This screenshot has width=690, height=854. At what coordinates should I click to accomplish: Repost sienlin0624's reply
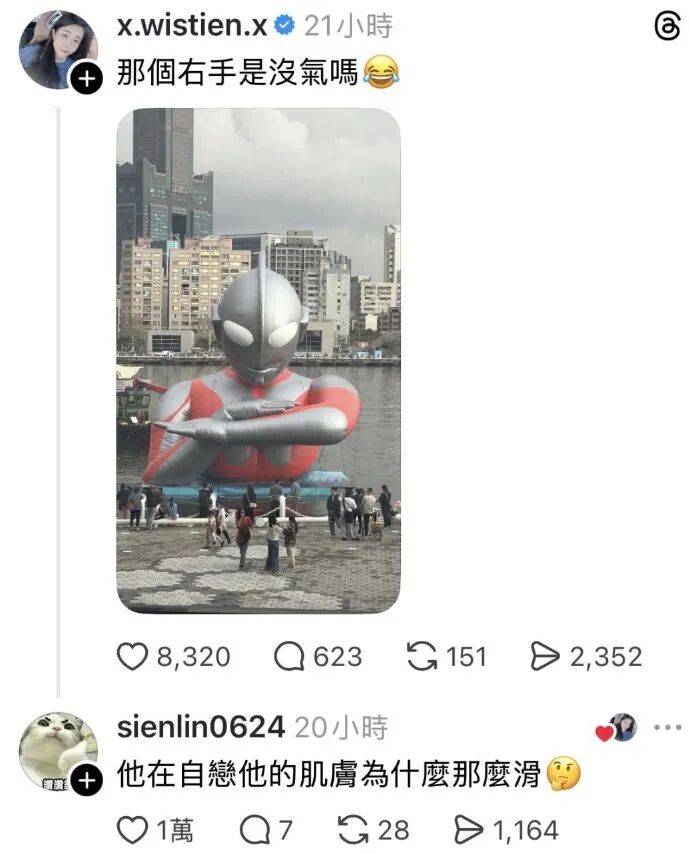pos(354,829)
